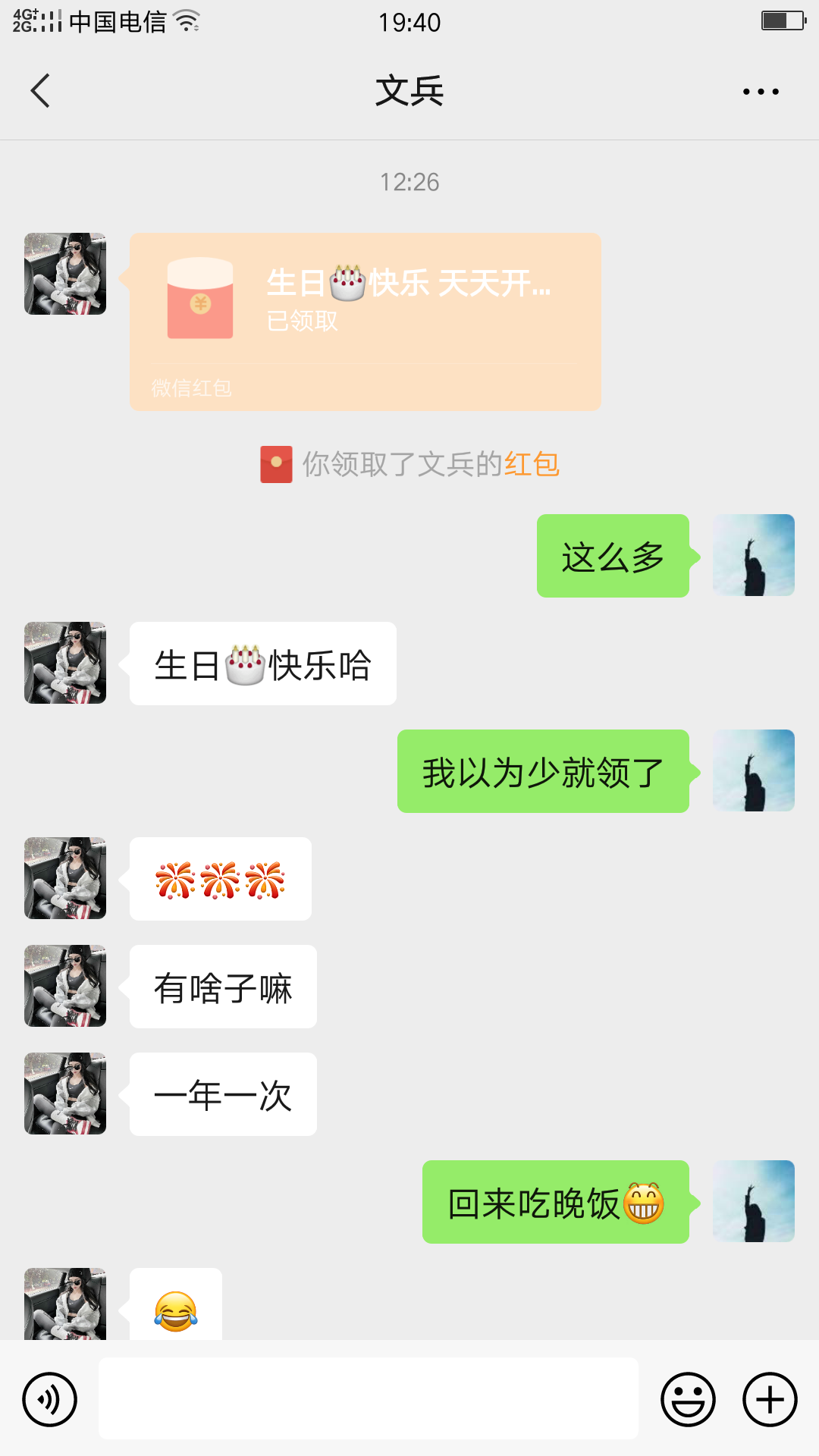Tap the green bubble 回来吃晚饭
The width and height of the screenshot is (819, 1456).
click(x=555, y=1202)
